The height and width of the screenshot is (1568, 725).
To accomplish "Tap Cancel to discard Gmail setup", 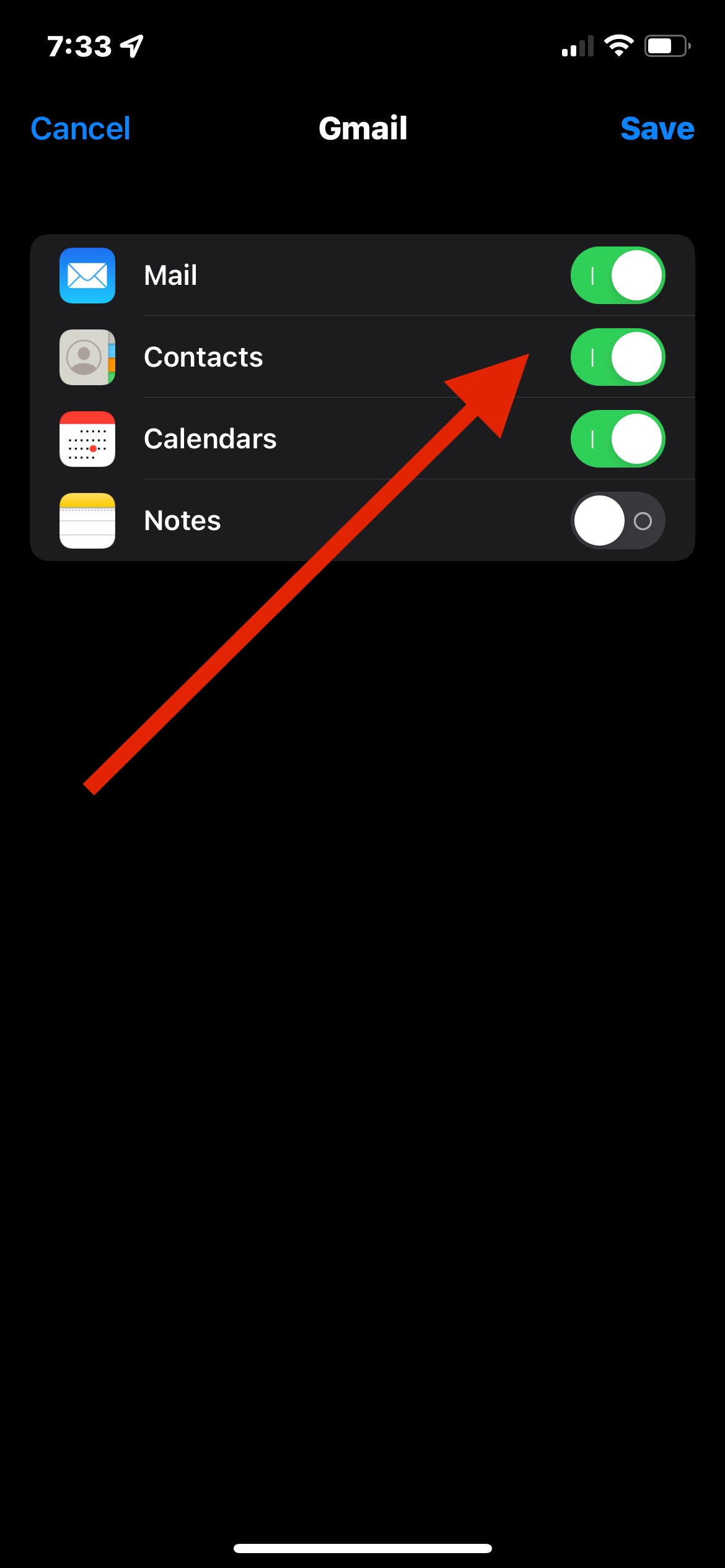I will click(x=81, y=129).
